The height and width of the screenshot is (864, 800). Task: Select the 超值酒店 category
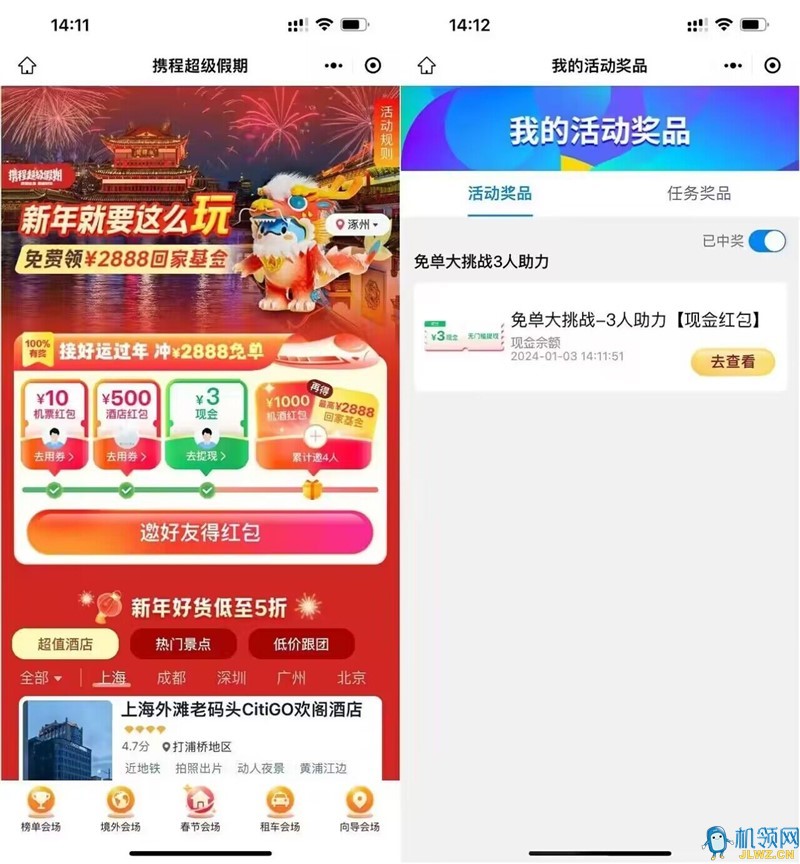coord(66,644)
